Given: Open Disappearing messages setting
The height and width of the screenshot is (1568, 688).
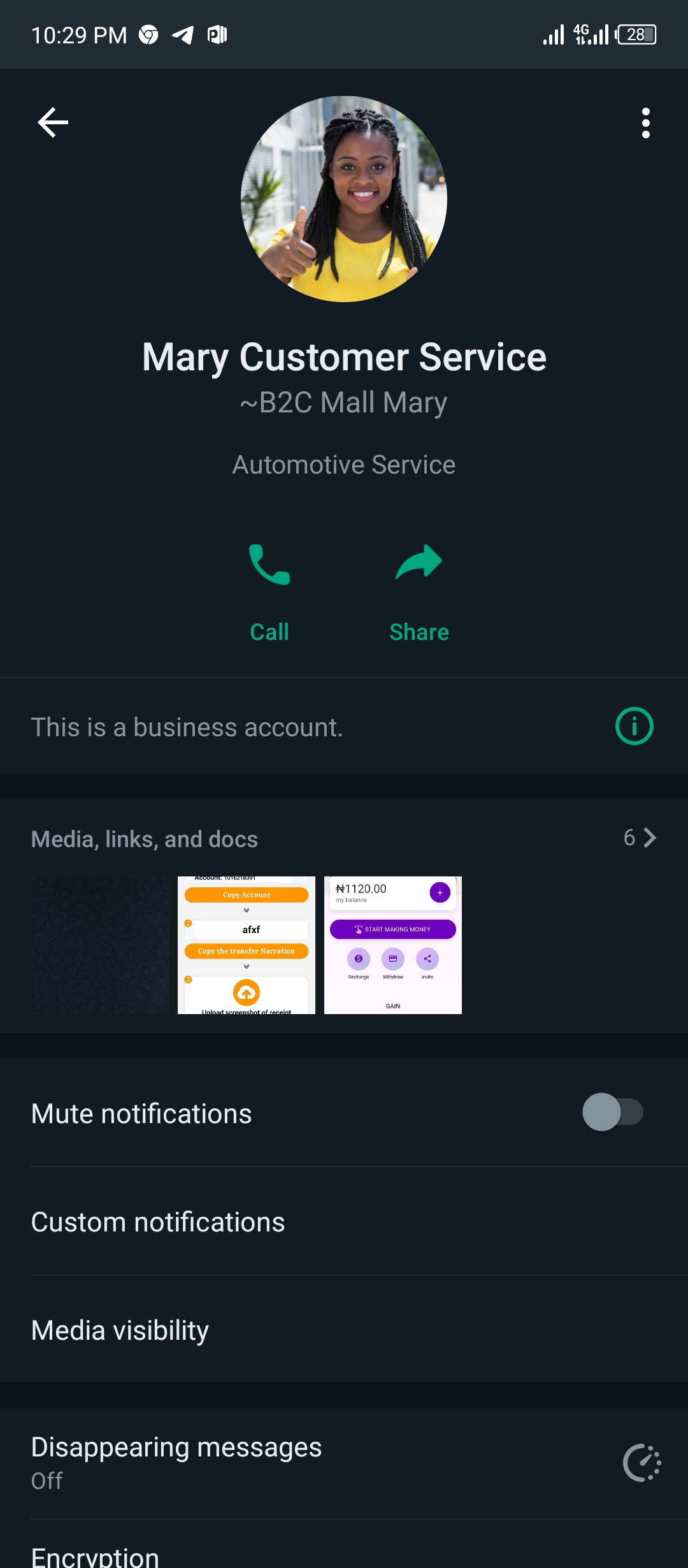Looking at the screenshot, I should point(344,1463).
